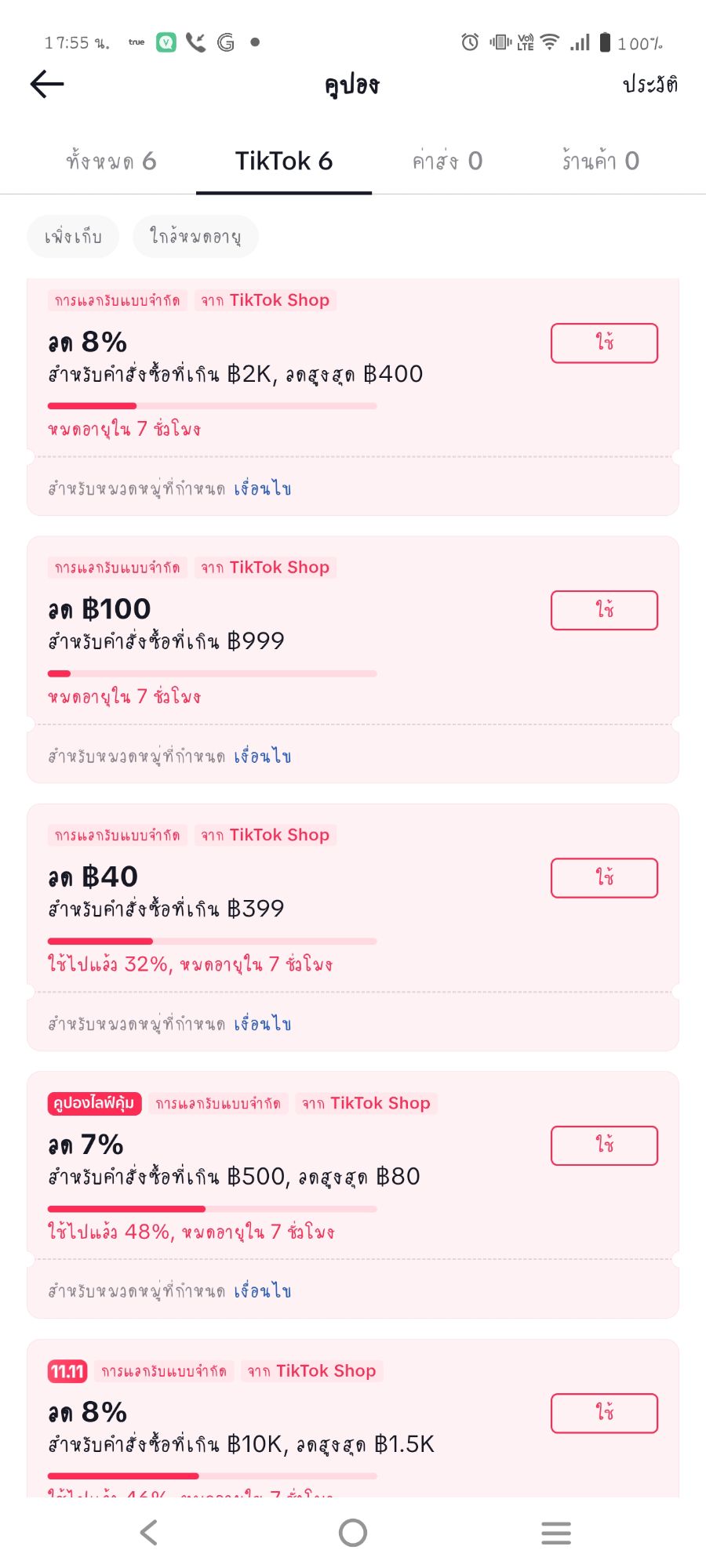The width and height of the screenshot is (706, 1568).
Task: Use the ลด 7% coupon
Action: pos(604,1145)
